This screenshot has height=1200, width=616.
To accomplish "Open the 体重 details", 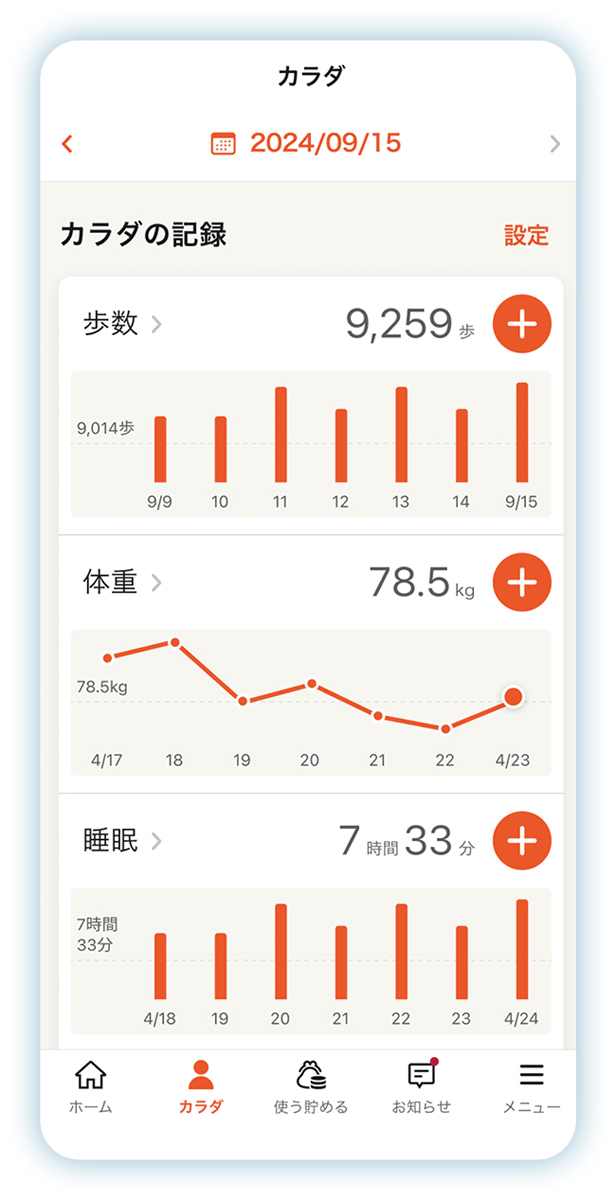I will [x=121, y=582].
